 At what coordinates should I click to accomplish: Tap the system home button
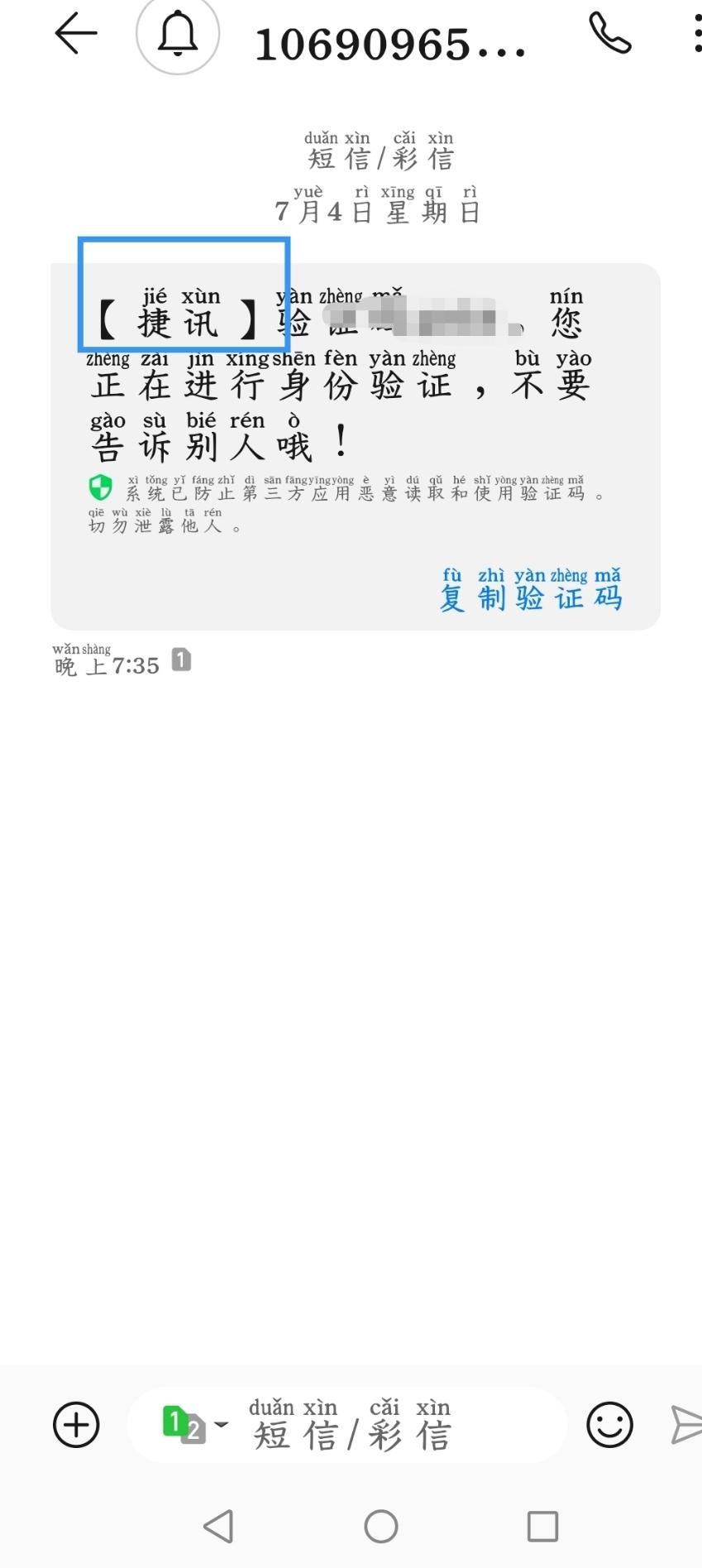pyautogui.click(x=381, y=1527)
